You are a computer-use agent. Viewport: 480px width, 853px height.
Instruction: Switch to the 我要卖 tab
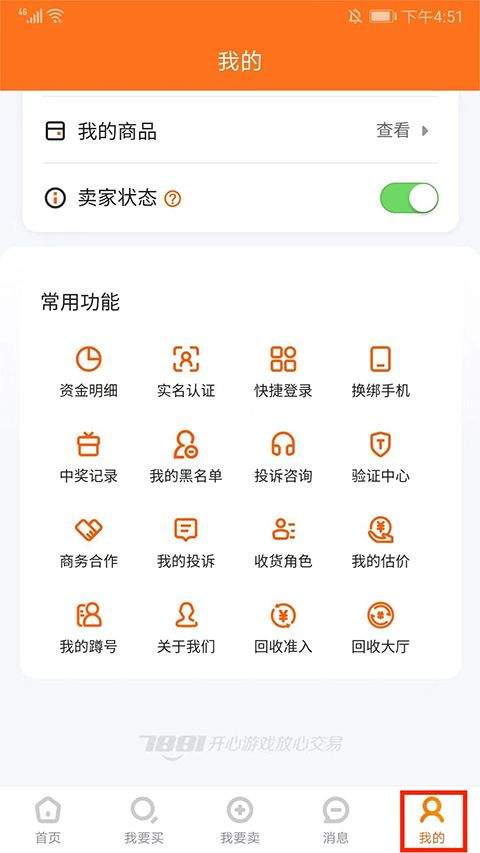(x=240, y=820)
